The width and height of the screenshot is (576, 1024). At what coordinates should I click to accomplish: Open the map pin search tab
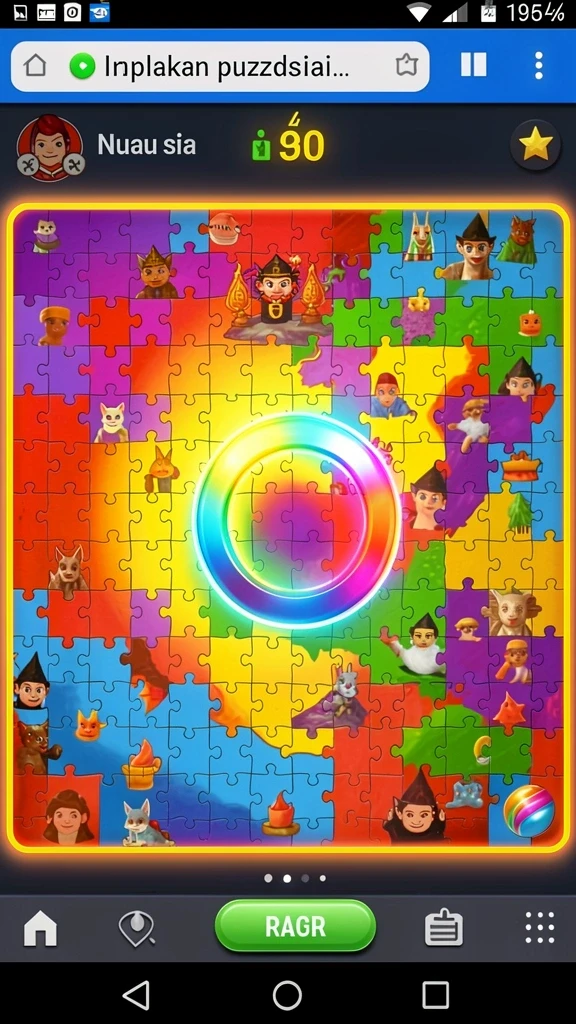point(136,928)
